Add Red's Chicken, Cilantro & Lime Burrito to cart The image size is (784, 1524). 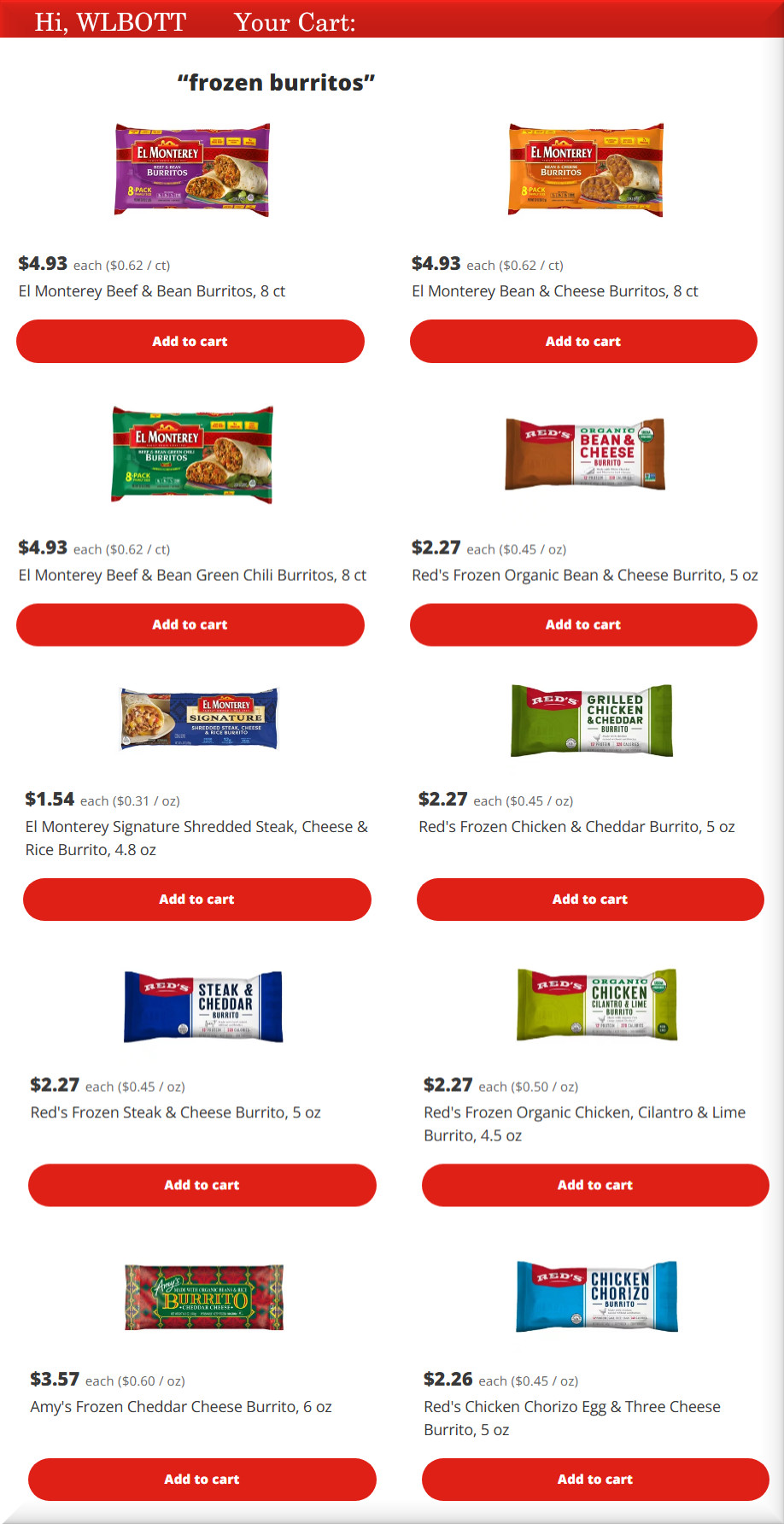[x=594, y=1185]
